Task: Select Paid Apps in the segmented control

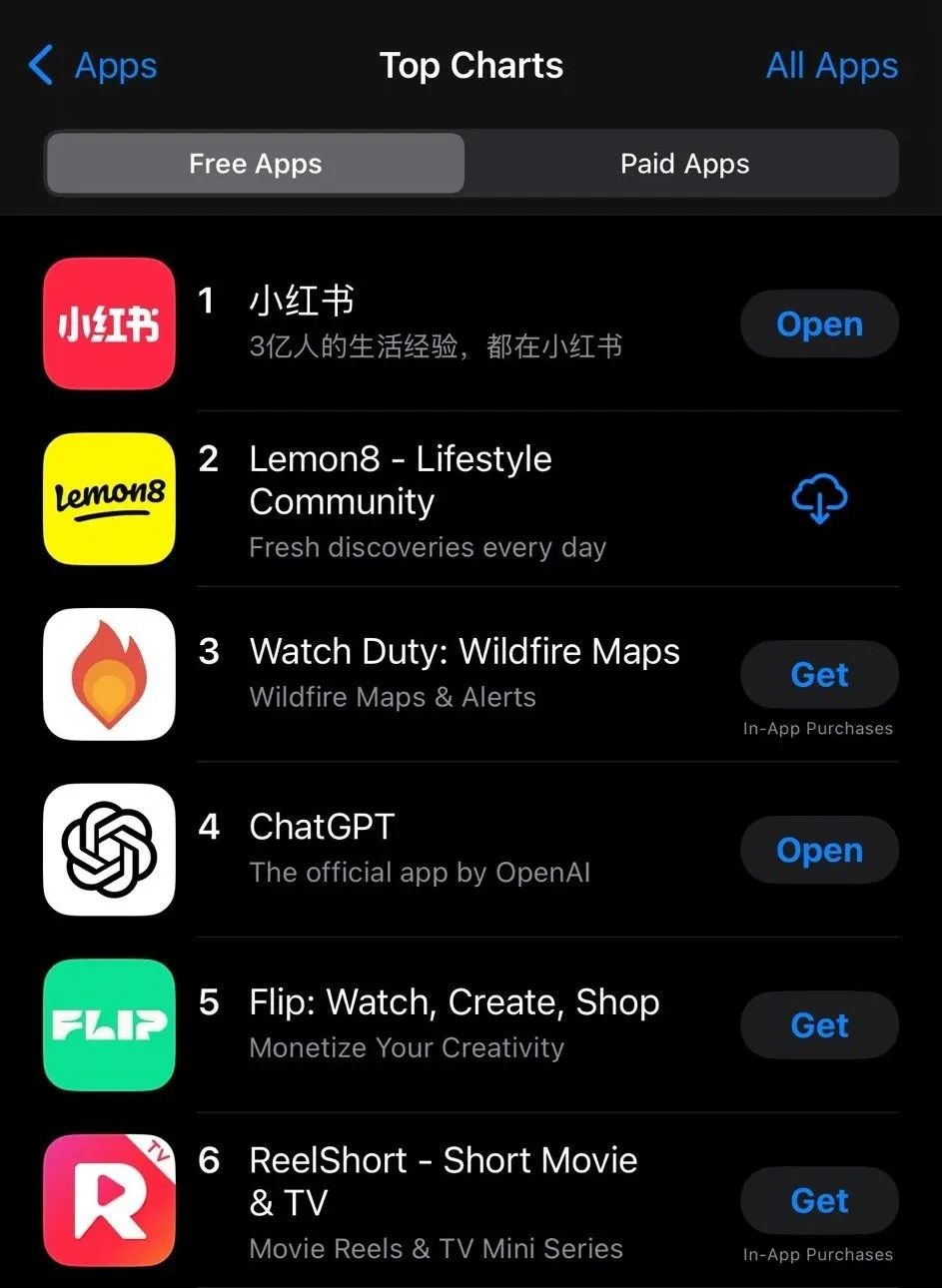Action: pos(684,163)
